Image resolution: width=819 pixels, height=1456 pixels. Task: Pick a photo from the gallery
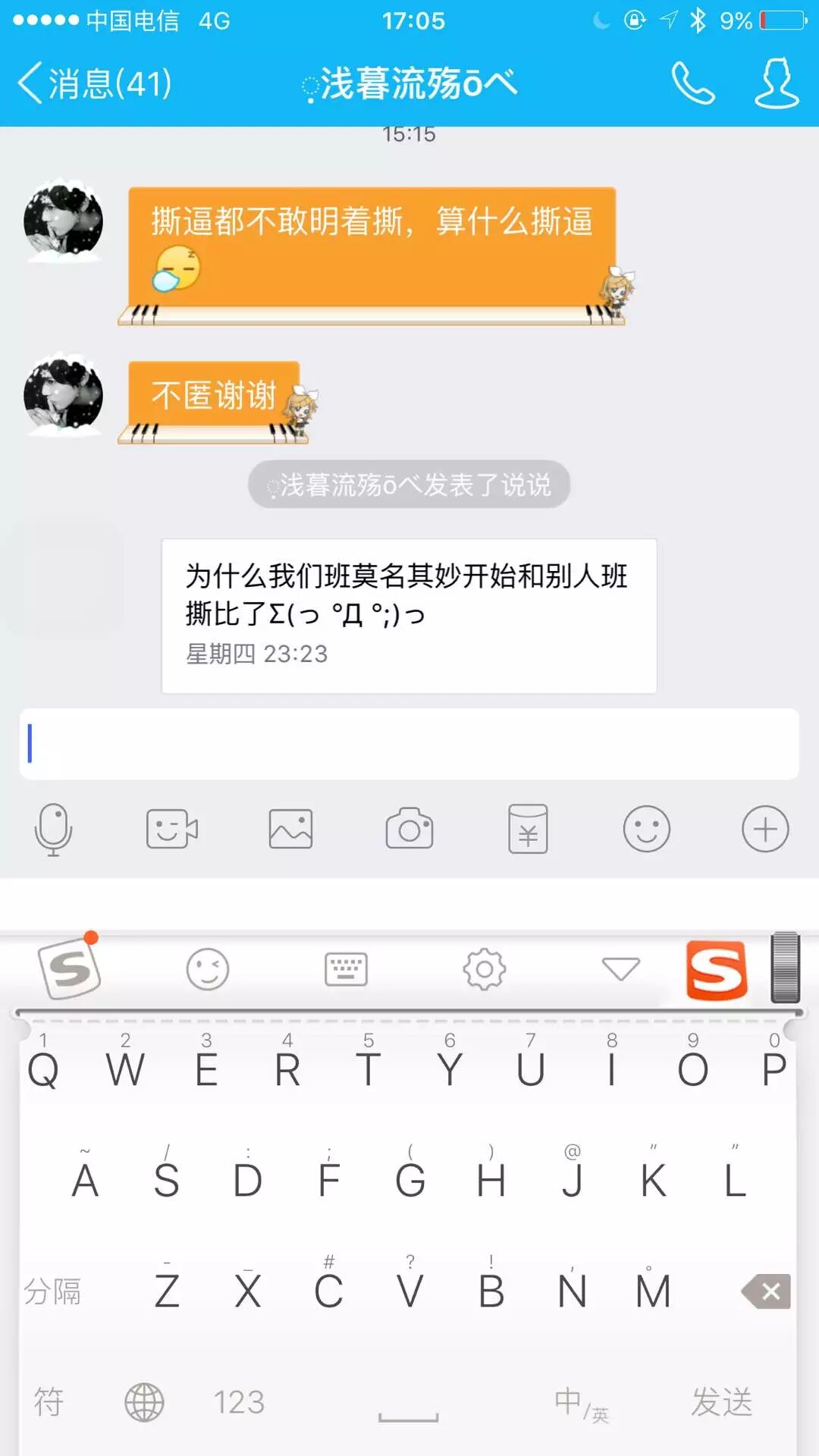coord(290,829)
